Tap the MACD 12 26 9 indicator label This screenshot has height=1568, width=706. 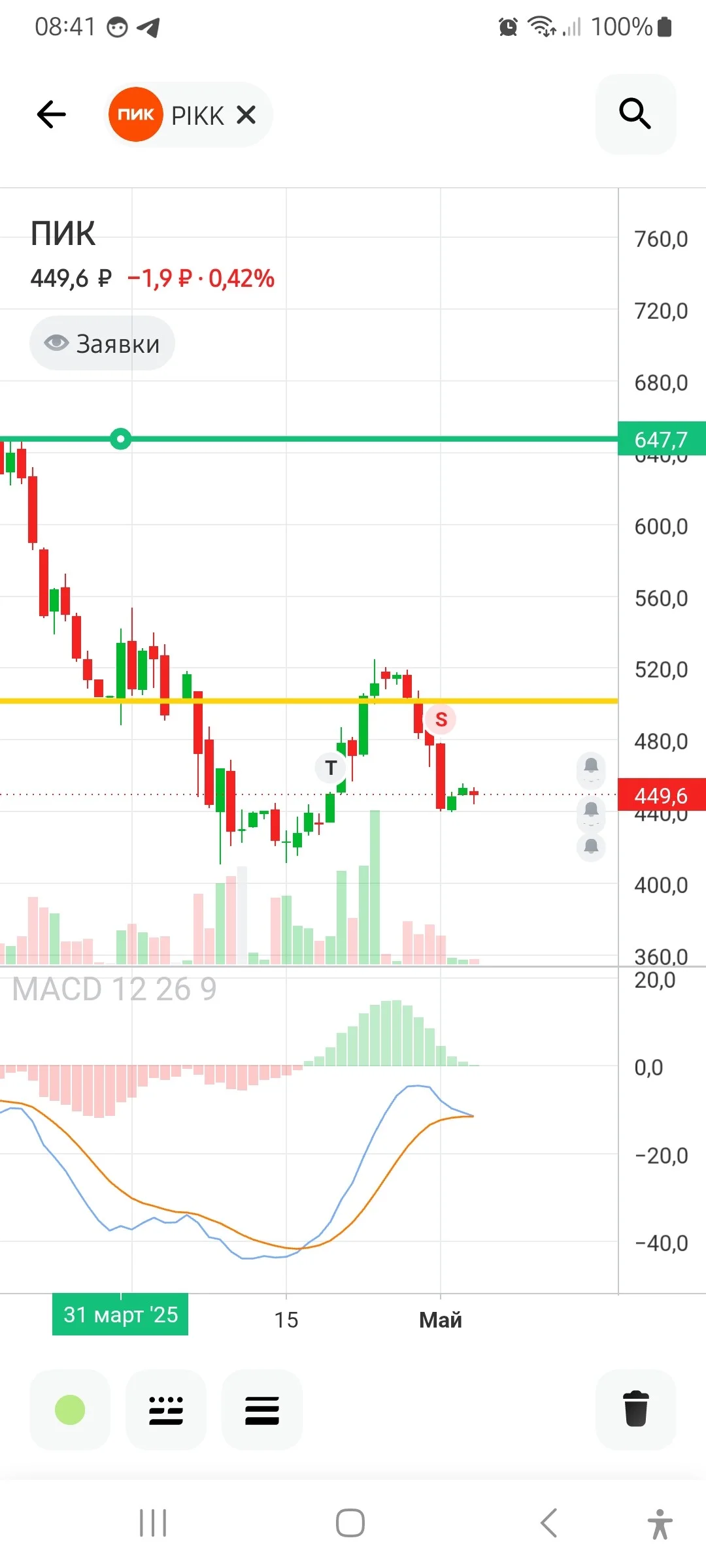click(x=114, y=989)
